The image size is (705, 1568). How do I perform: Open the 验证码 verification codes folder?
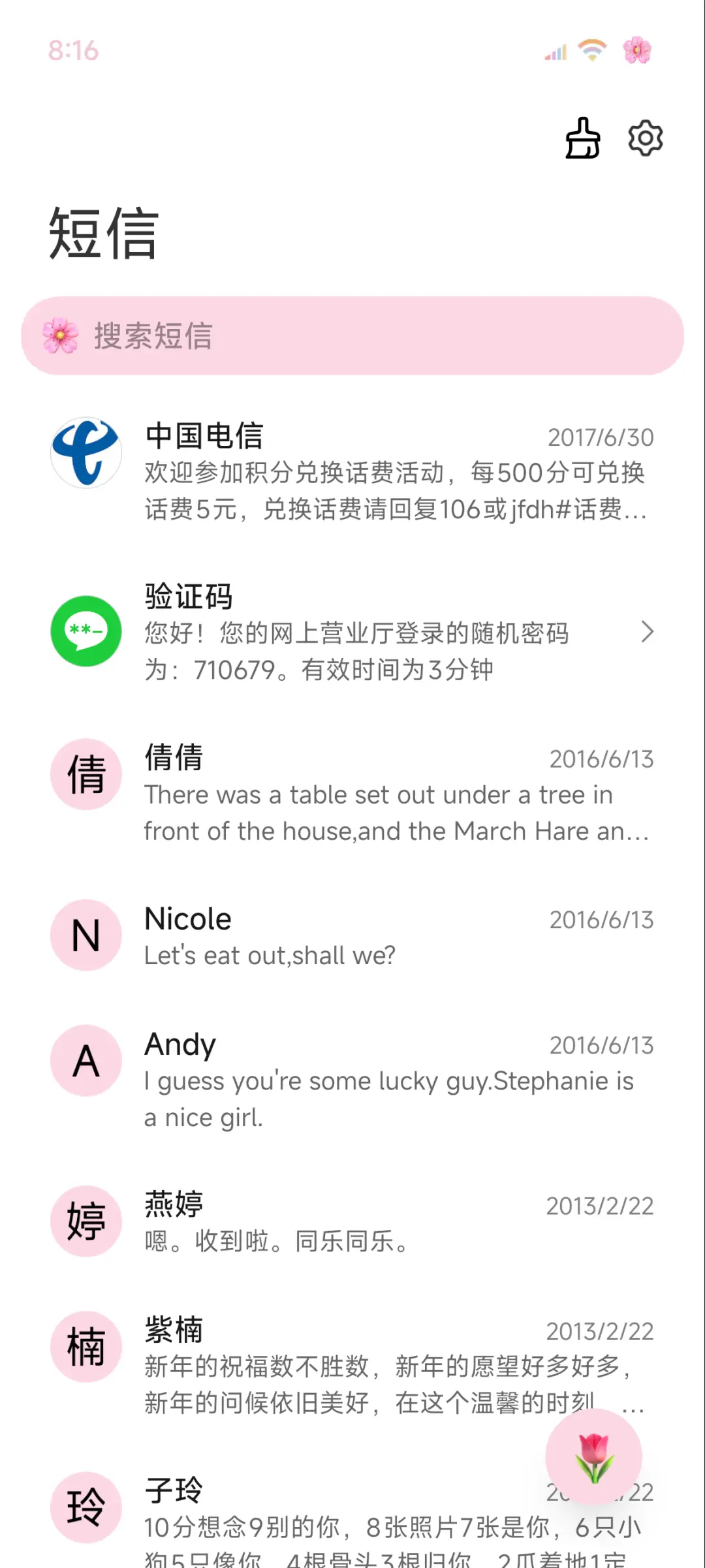click(x=352, y=632)
